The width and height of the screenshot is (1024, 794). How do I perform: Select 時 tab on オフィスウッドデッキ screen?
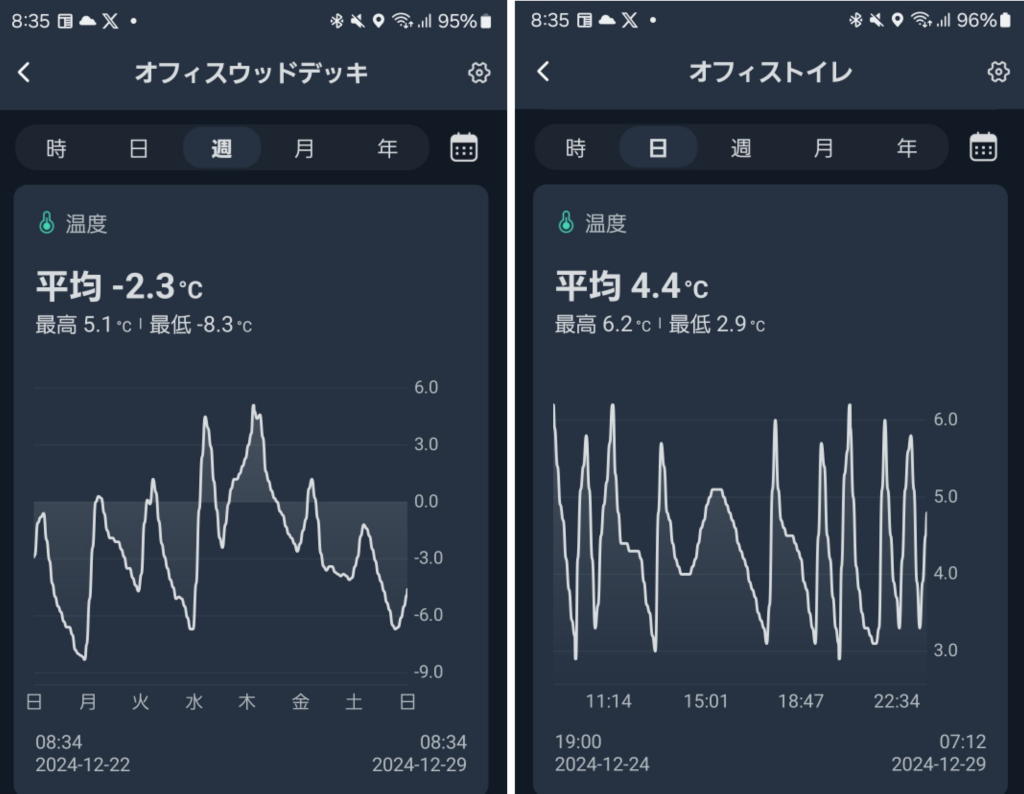pyautogui.click(x=57, y=149)
